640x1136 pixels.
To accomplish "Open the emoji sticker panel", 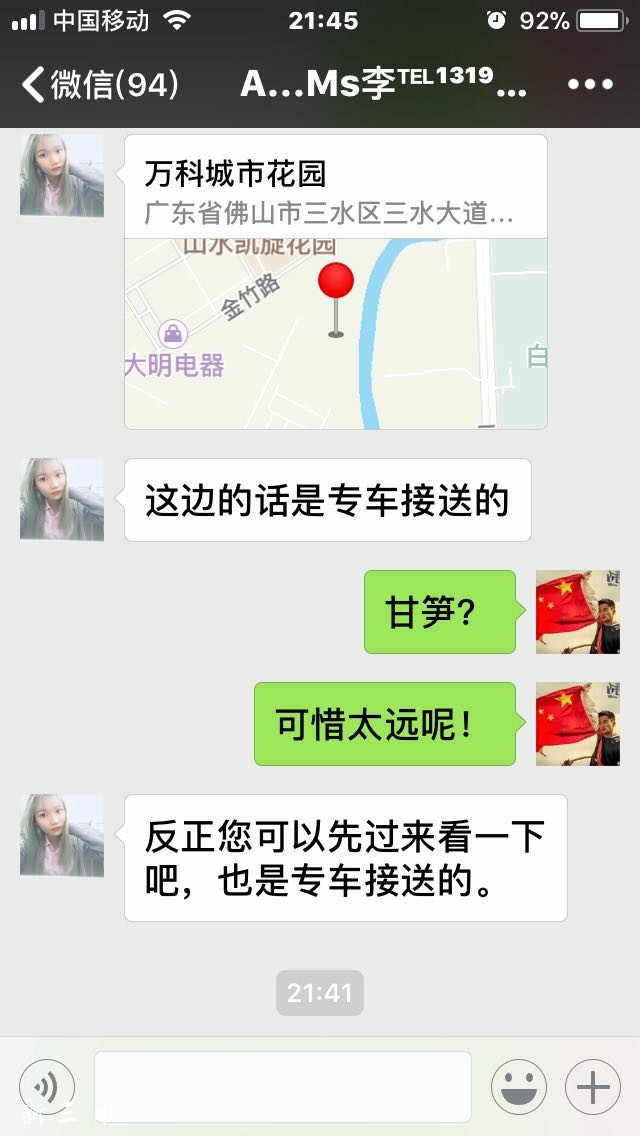I will click(x=518, y=1086).
